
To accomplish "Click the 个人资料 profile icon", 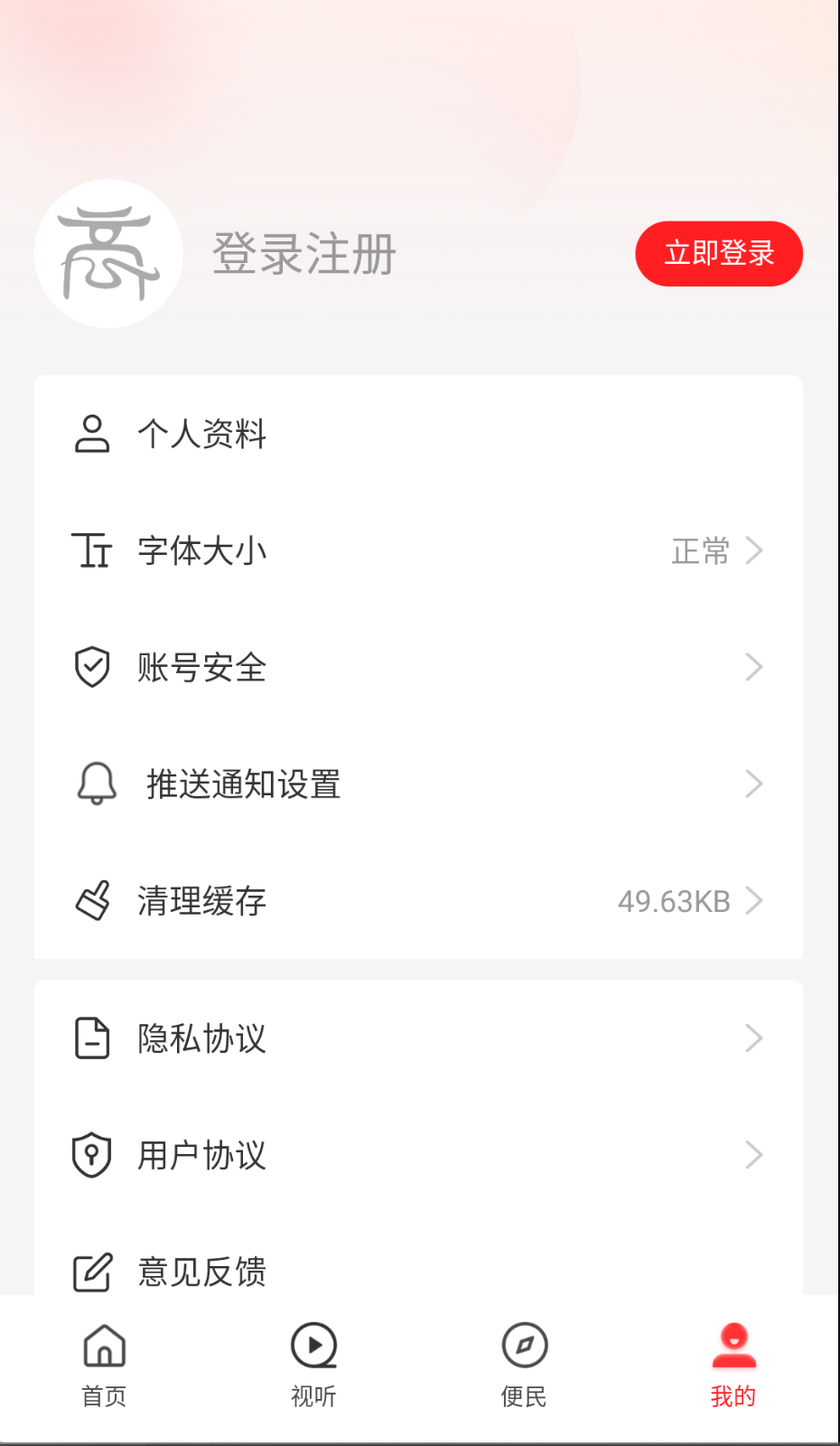I will 92,434.
